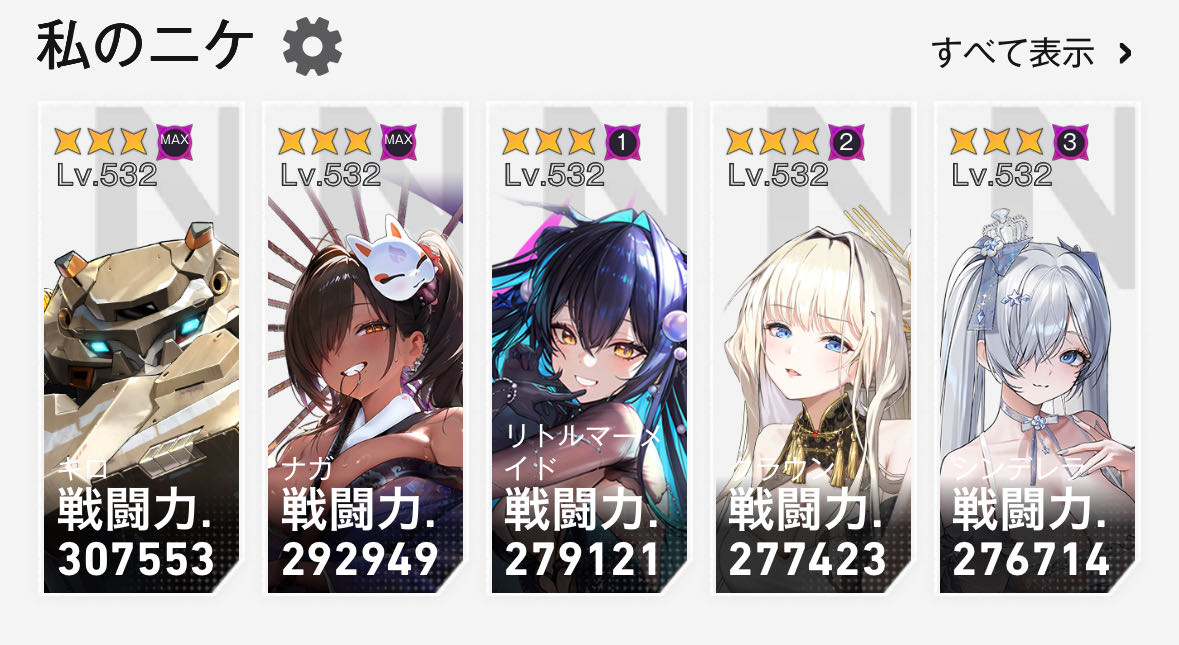Select the リトルマーメイド character card
This screenshot has height=645, width=1179.
(587, 350)
